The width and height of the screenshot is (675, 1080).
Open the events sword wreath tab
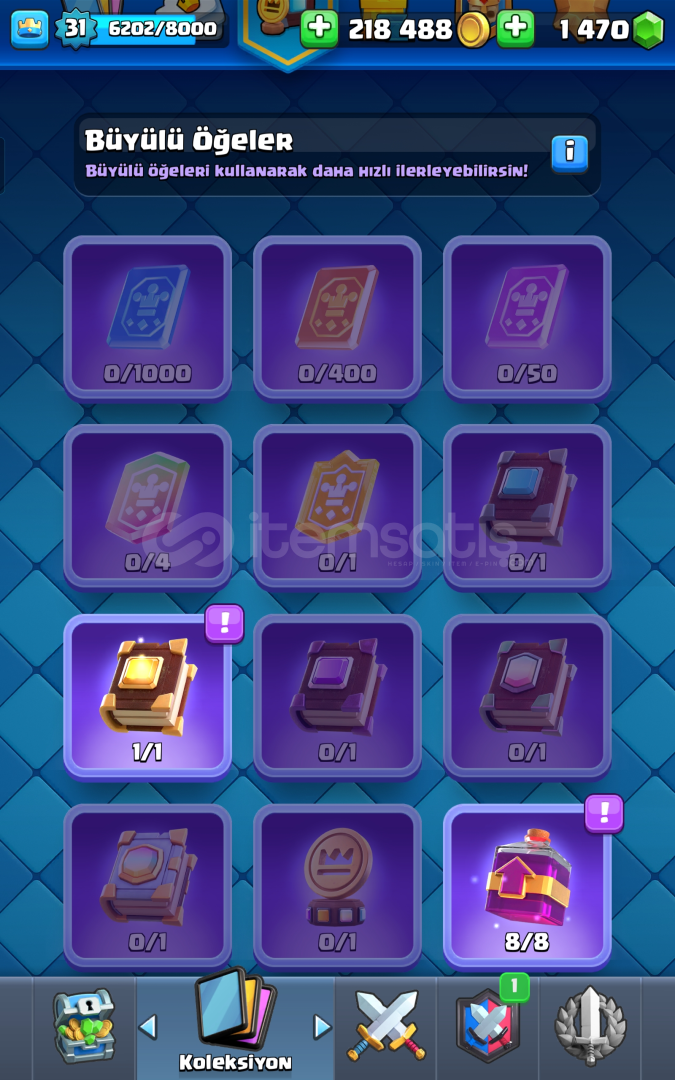pyautogui.click(x=590, y=1026)
